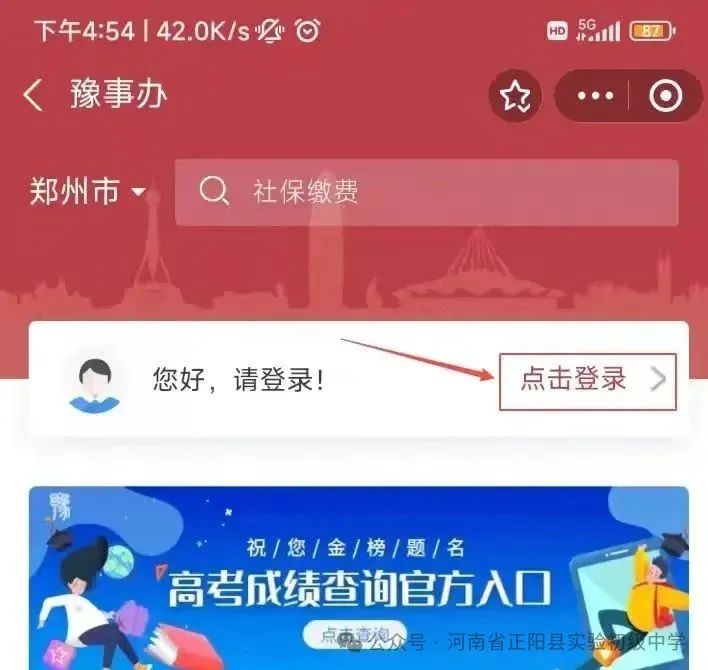Change city from 郑州市
This screenshot has height=670, width=708.
click(x=88, y=192)
